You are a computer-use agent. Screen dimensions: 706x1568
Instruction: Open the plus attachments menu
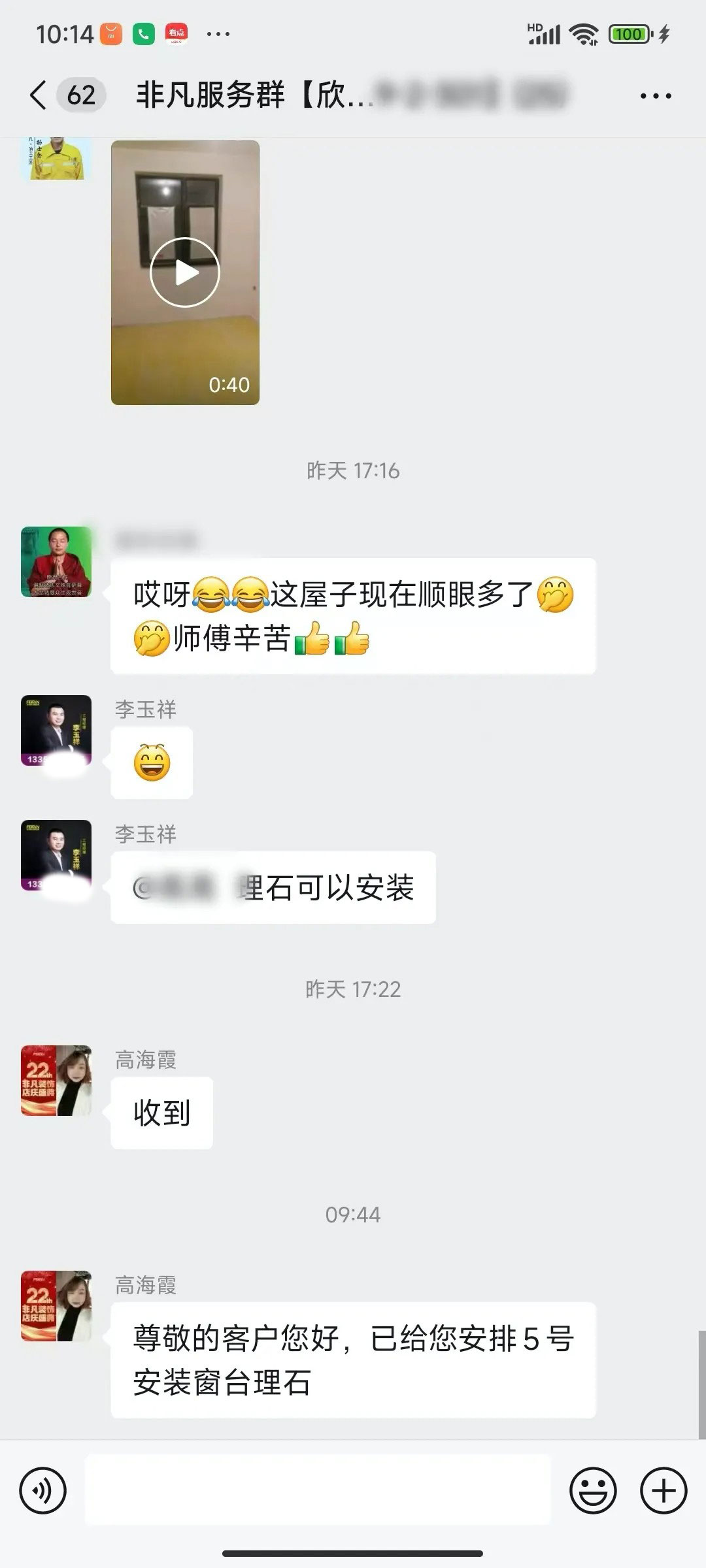pos(663,1490)
